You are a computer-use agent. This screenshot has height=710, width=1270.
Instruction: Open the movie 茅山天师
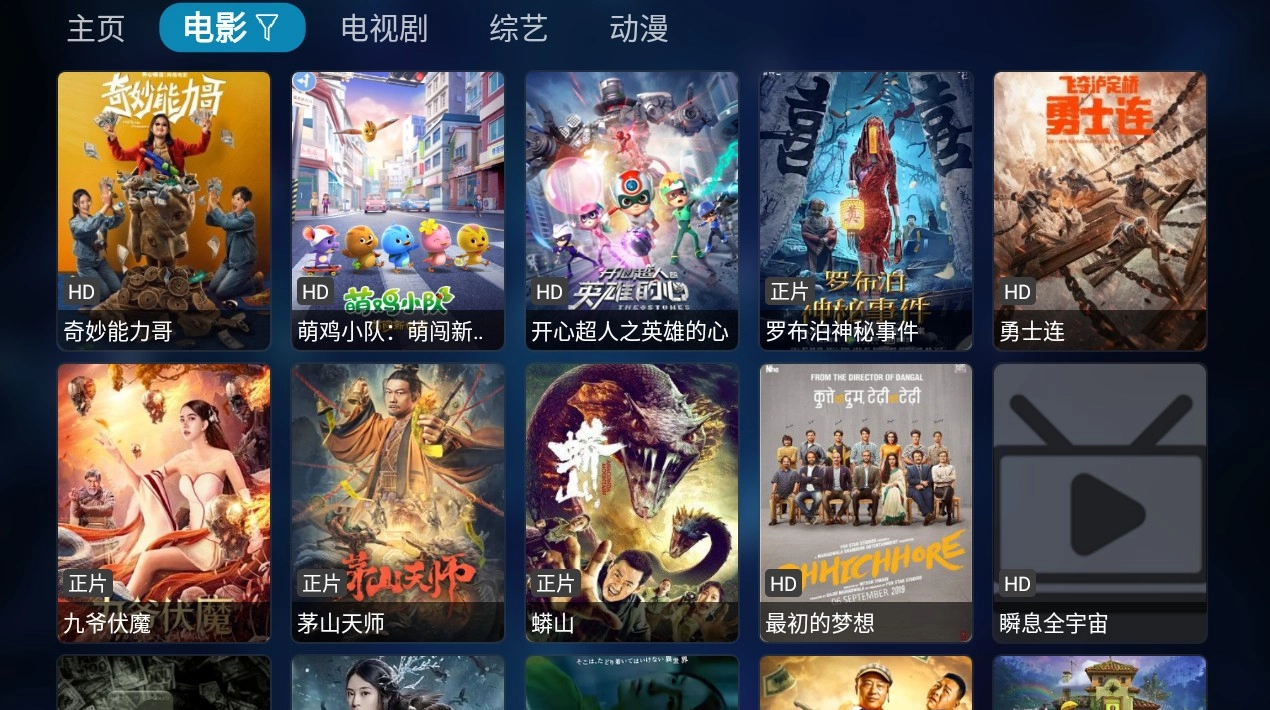[398, 502]
